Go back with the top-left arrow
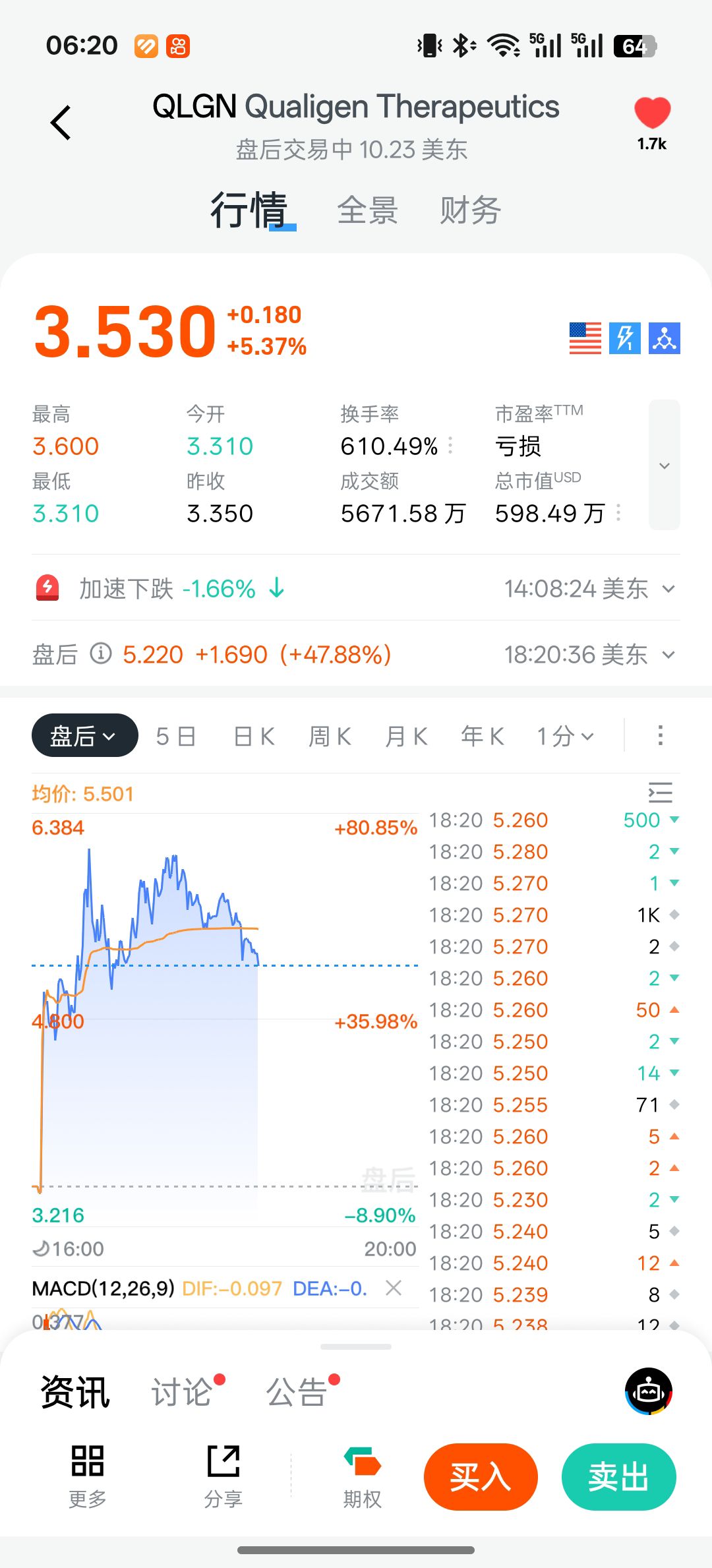 [61, 123]
